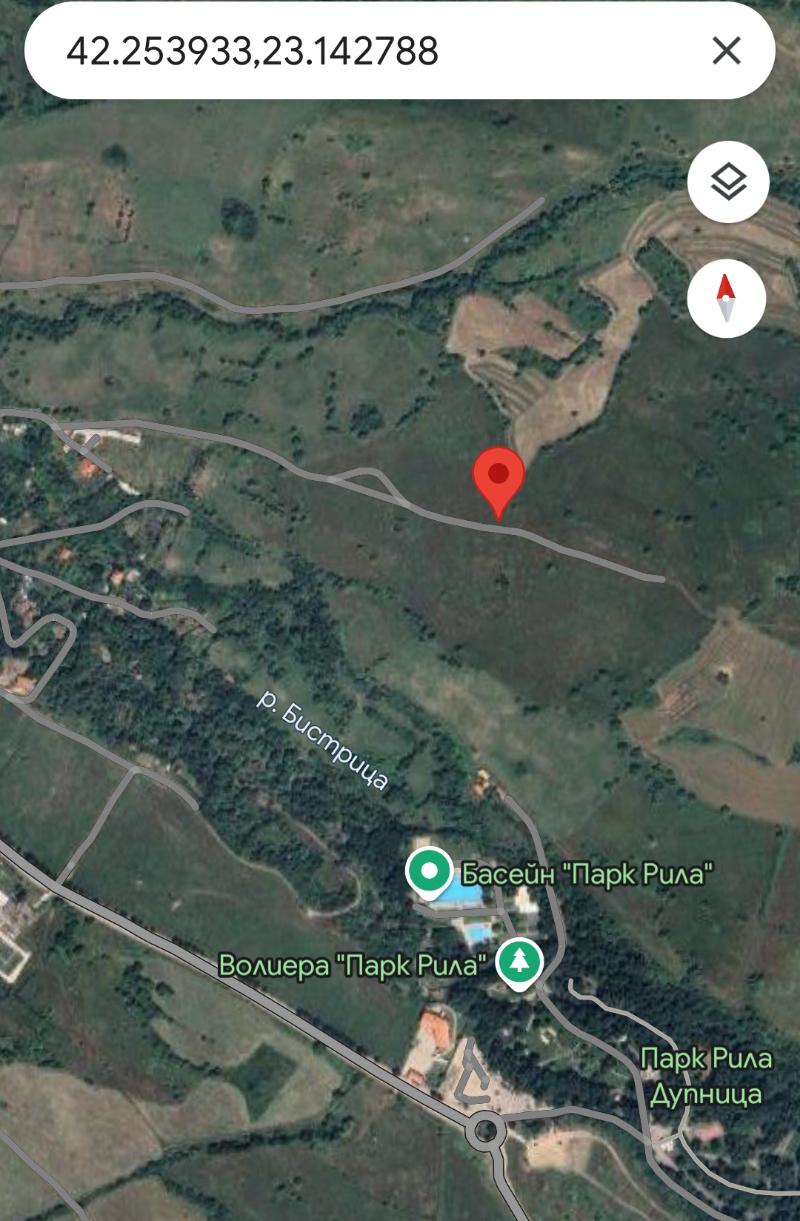Open the map layers selector
This screenshot has height=1221, width=800.
728,183
